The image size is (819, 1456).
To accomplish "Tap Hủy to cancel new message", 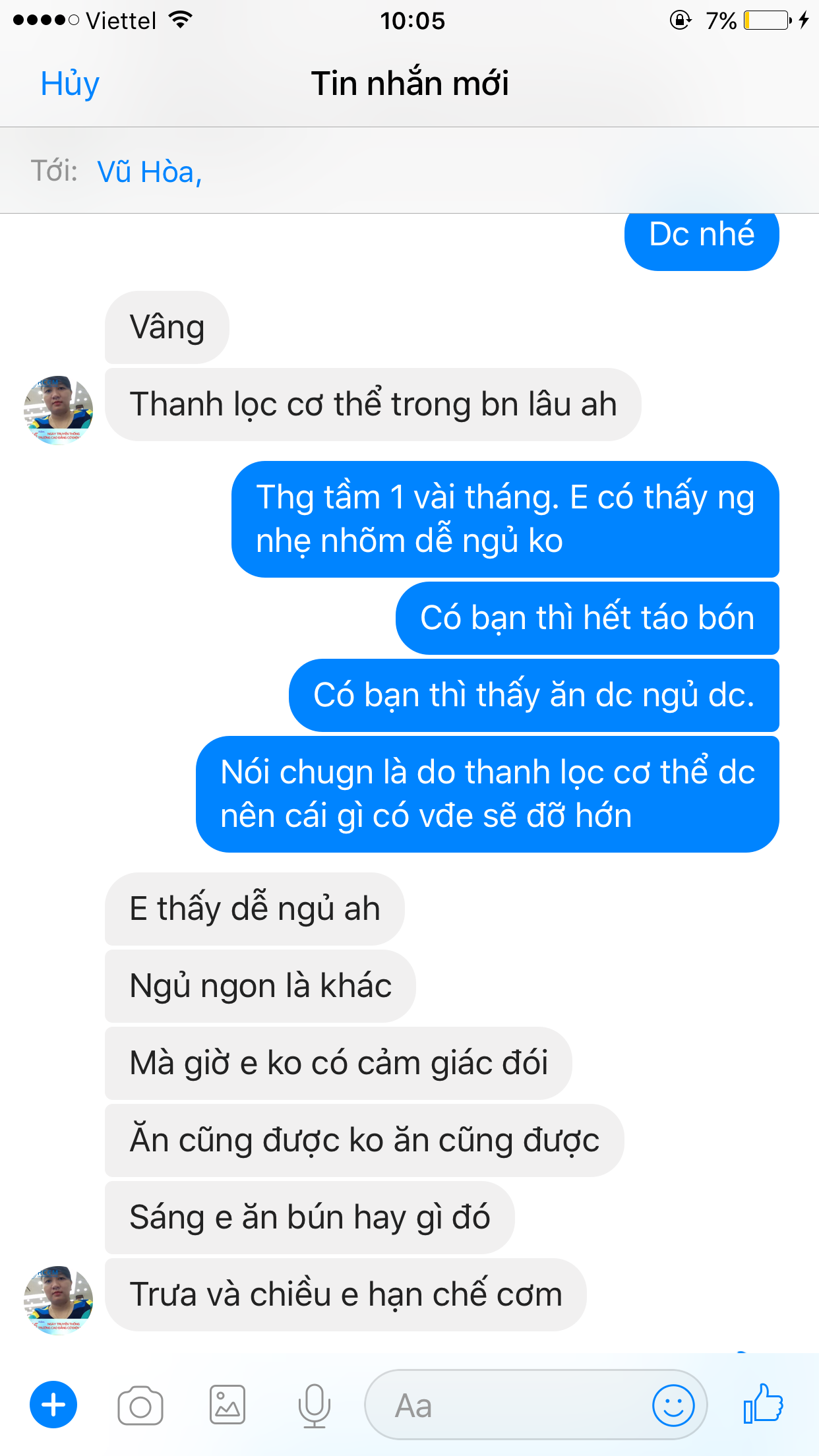I will tap(70, 84).
